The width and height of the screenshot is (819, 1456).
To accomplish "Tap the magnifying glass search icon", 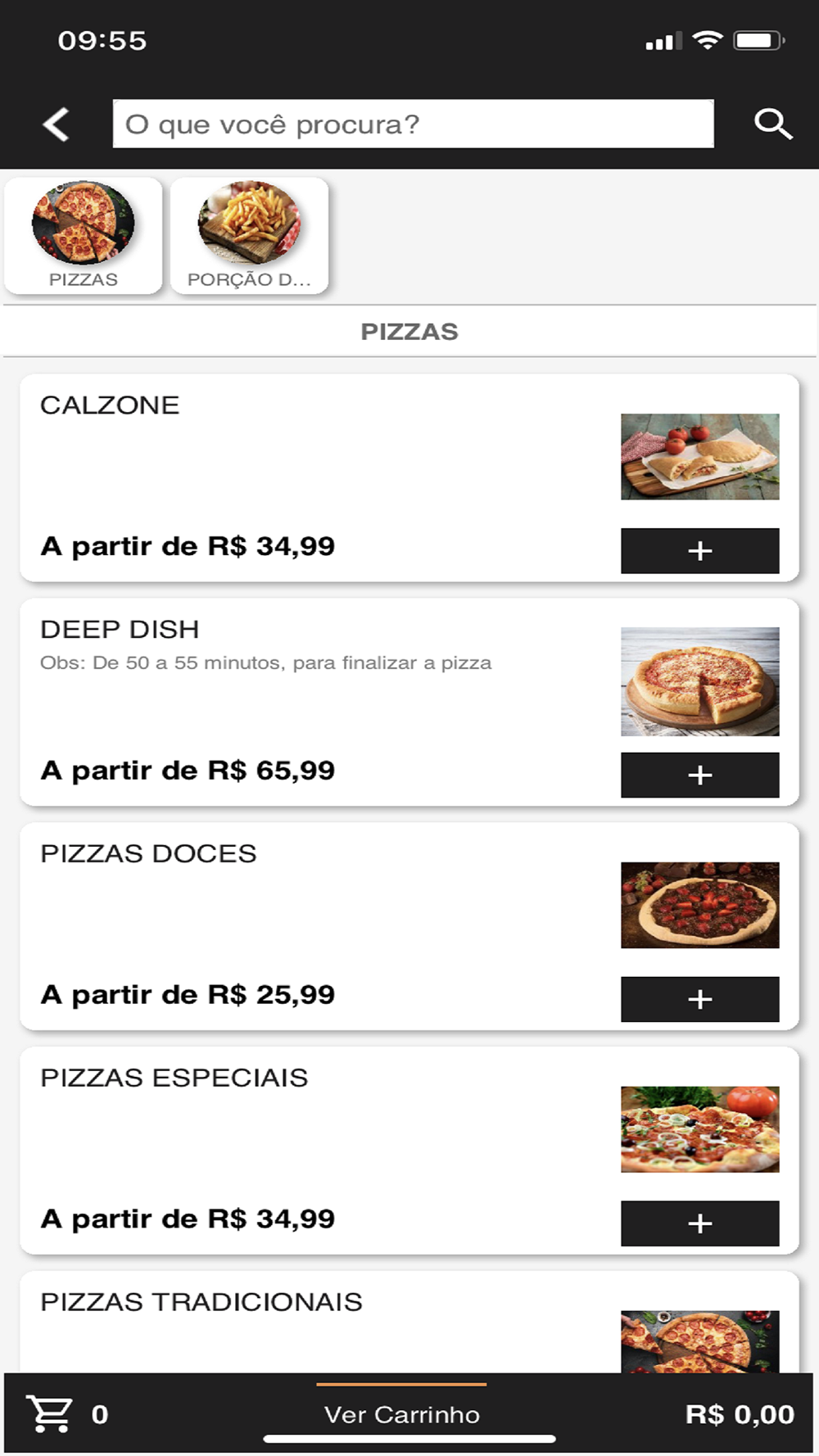I will coord(772,124).
